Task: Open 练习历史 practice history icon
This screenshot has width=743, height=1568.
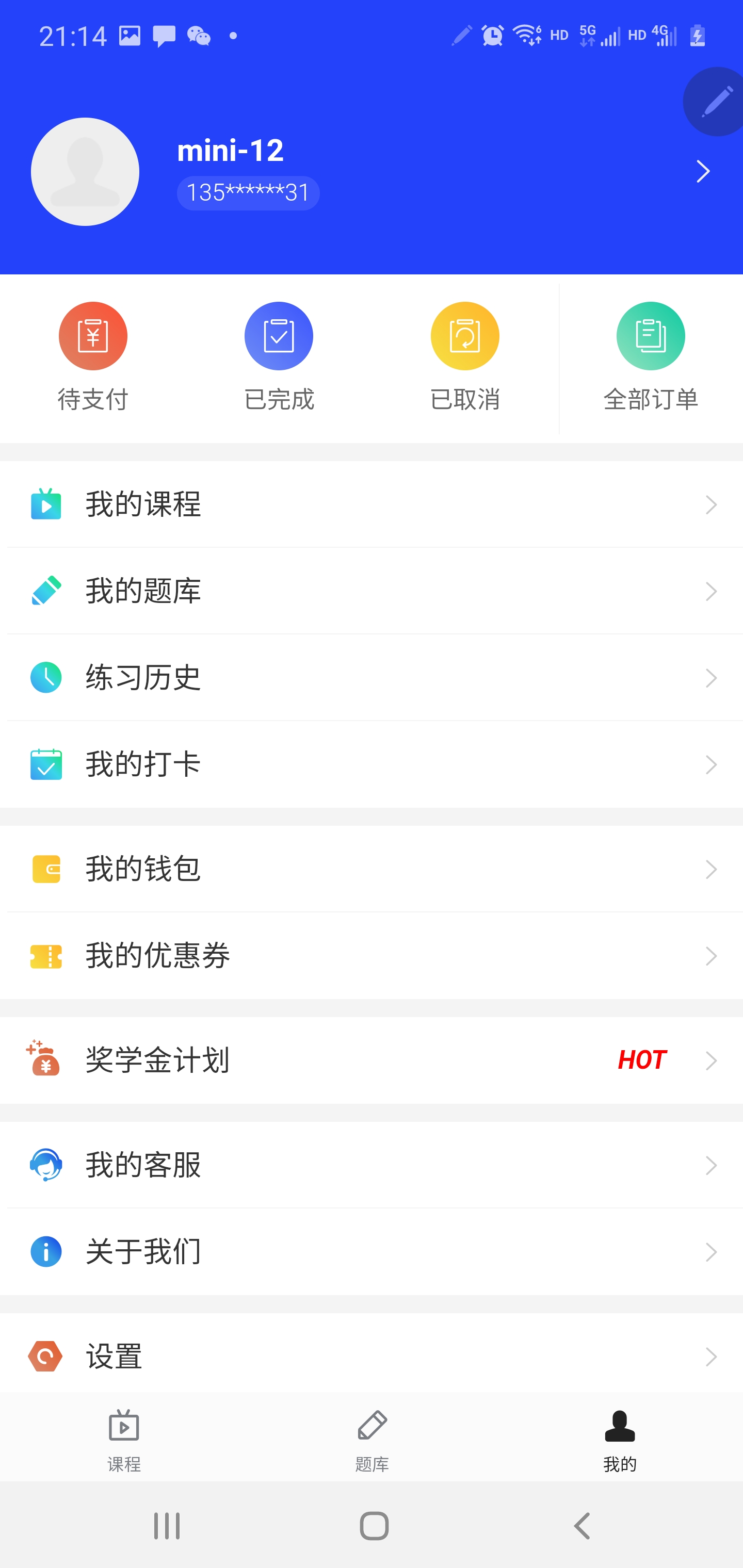Action: (x=46, y=677)
